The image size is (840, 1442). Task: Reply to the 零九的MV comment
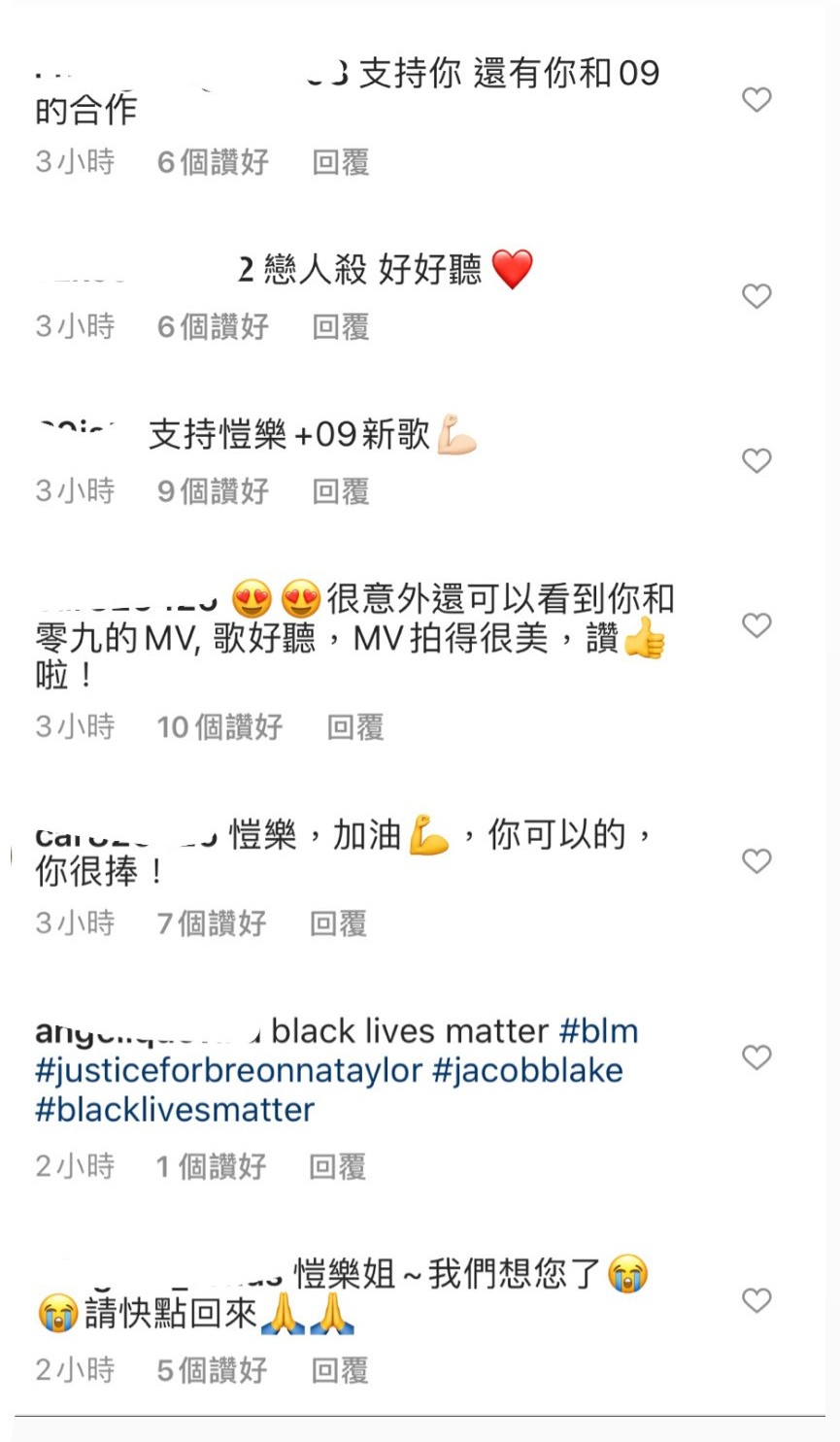click(x=354, y=726)
